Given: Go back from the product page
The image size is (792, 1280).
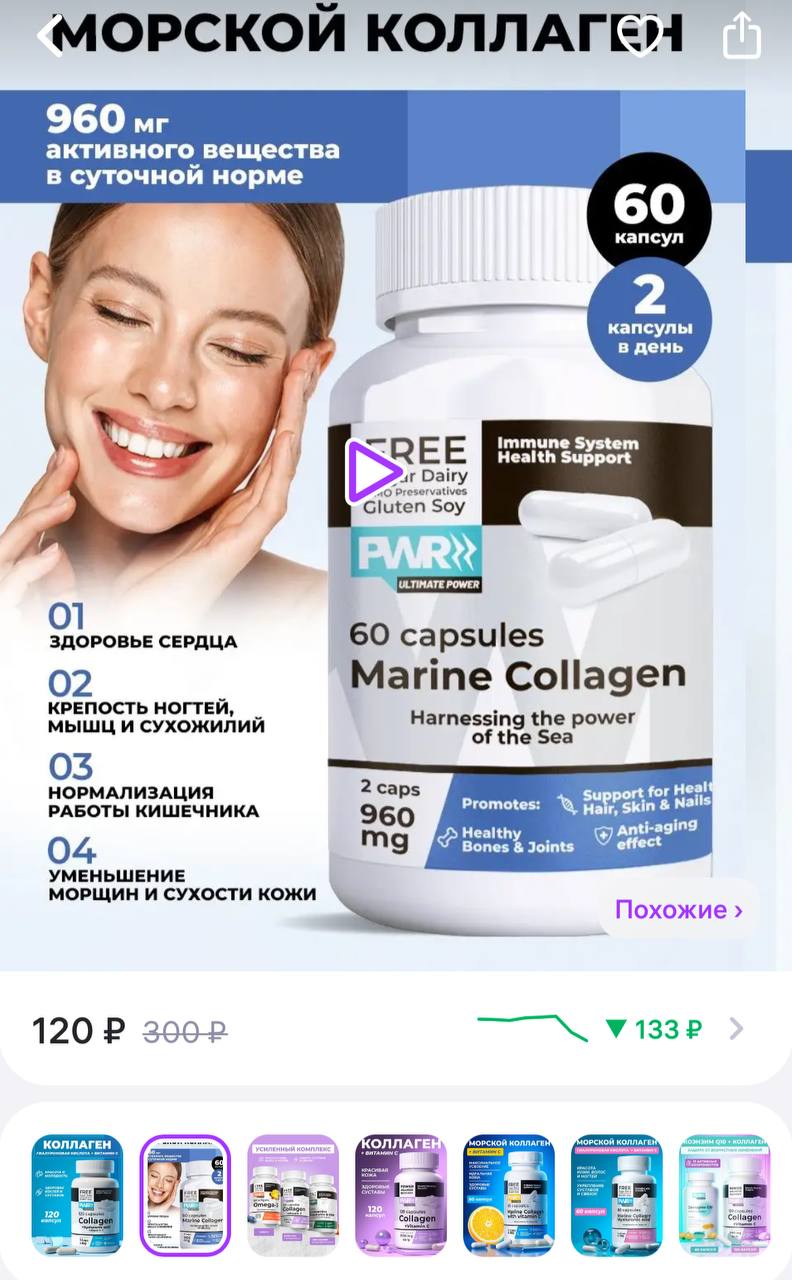Looking at the screenshot, I should point(48,36).
